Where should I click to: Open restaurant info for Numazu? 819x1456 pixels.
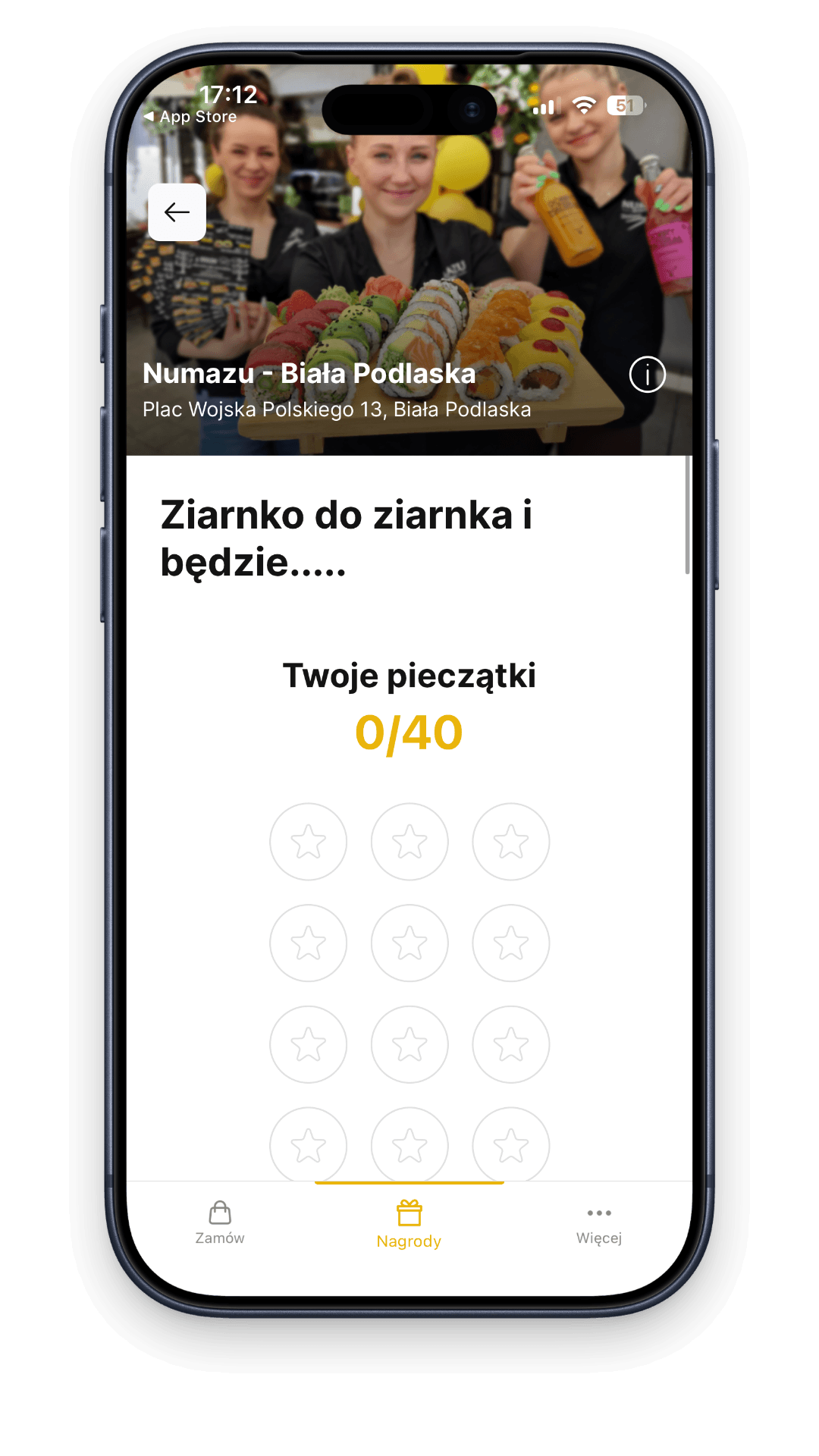click(x=647, y=375)
